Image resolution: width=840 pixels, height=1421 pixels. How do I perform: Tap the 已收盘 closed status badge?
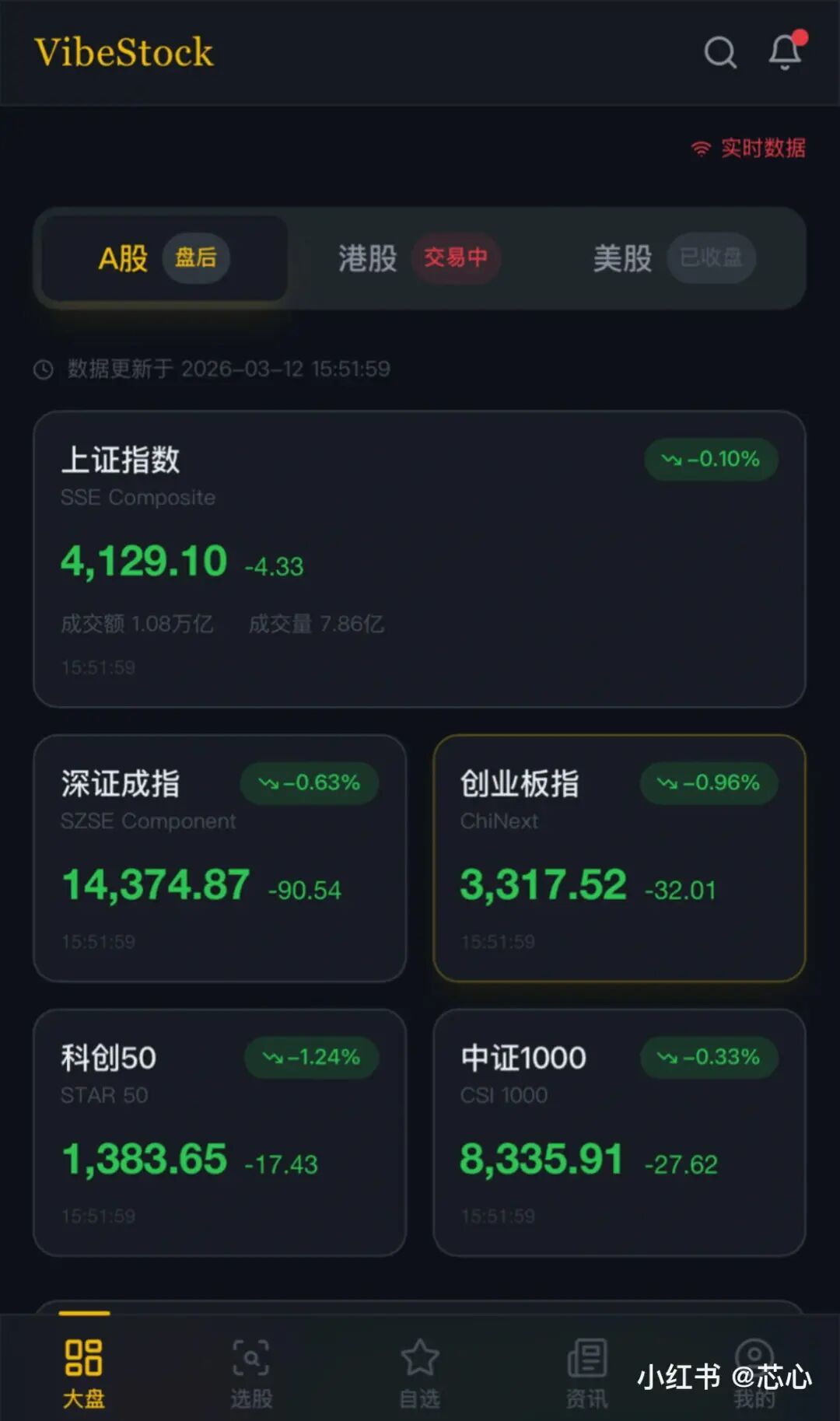pyautogui.click(x=711, y=258)
